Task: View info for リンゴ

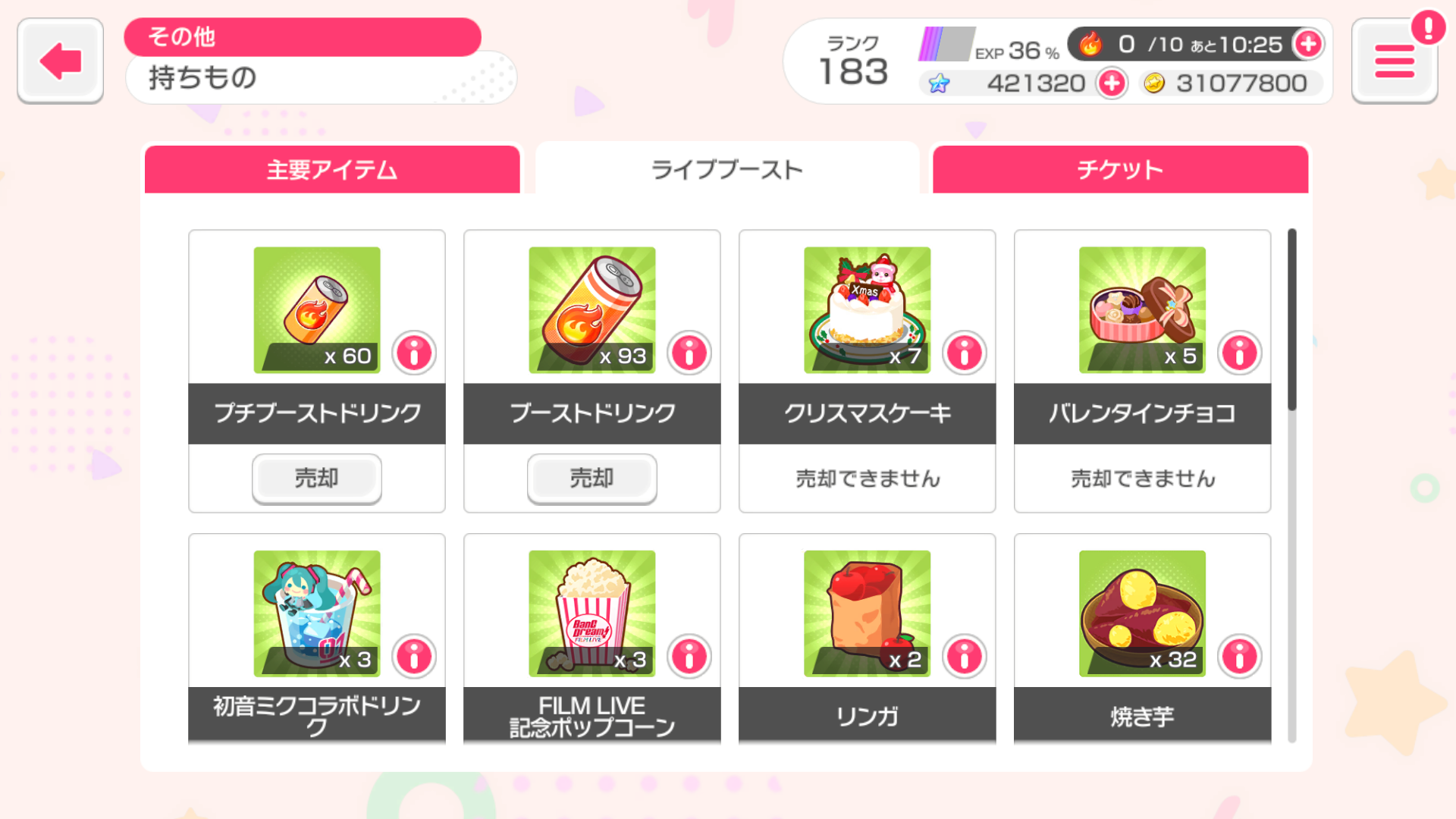Action: point(965,656)
